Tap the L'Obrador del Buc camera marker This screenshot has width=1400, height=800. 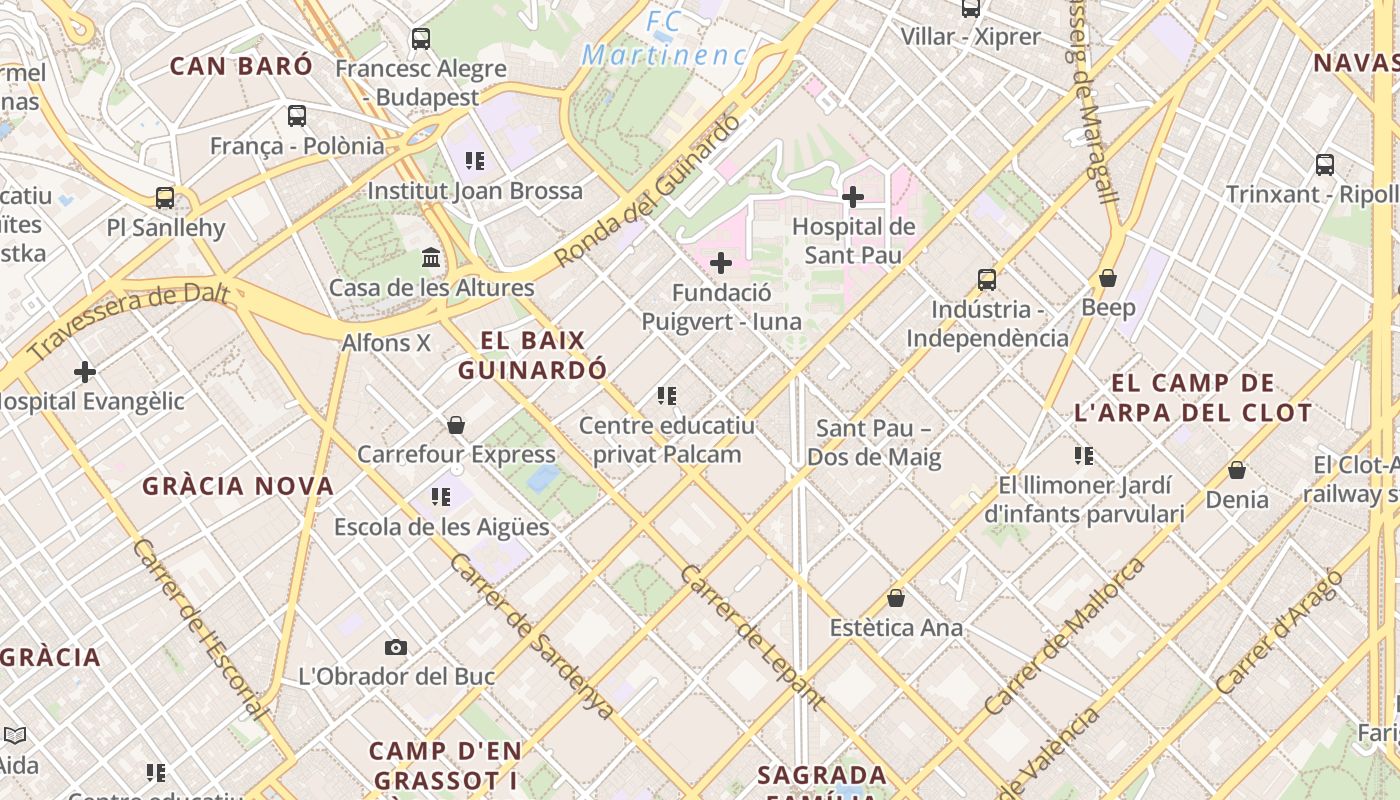pyautogui.click(x=396, y=647)
